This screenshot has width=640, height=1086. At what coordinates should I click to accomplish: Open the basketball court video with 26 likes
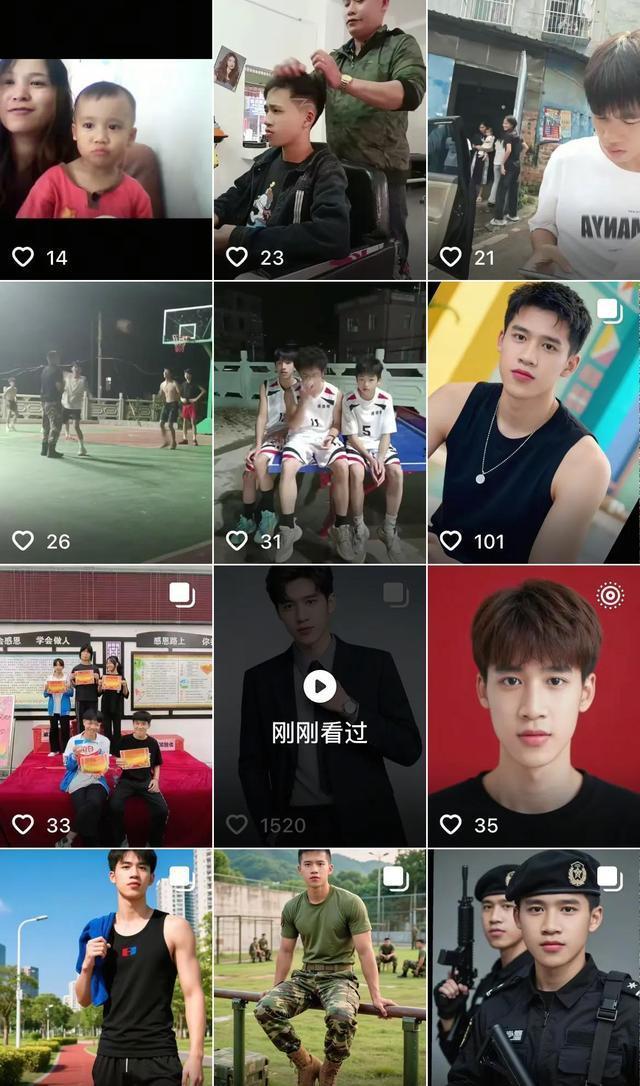click(x=105, y=422)
